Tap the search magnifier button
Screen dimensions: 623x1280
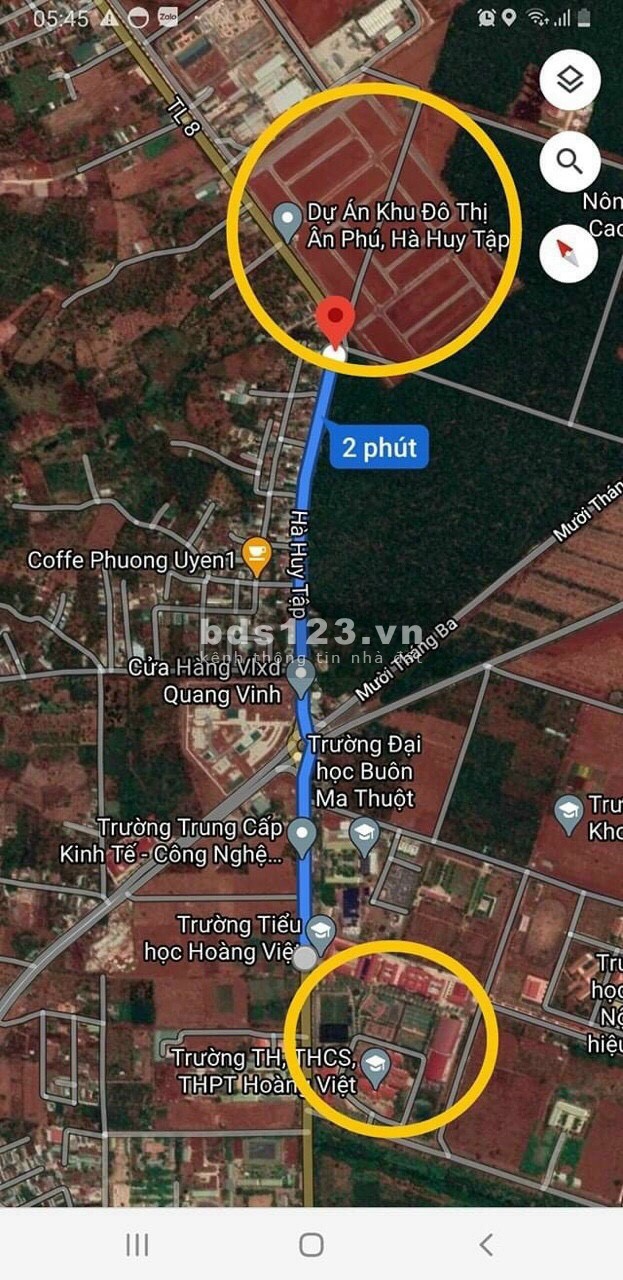(570, 161)
